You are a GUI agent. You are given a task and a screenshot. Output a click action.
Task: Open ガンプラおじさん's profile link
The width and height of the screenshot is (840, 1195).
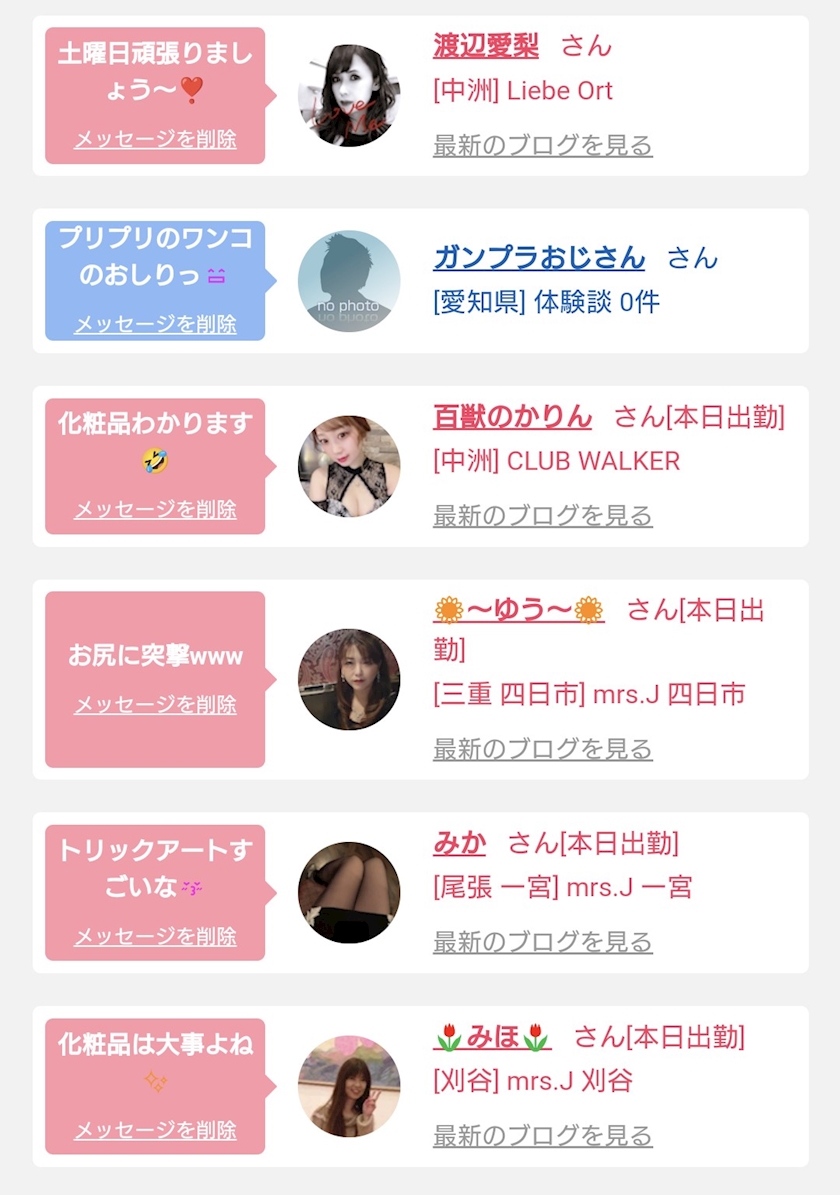(539, 258)
